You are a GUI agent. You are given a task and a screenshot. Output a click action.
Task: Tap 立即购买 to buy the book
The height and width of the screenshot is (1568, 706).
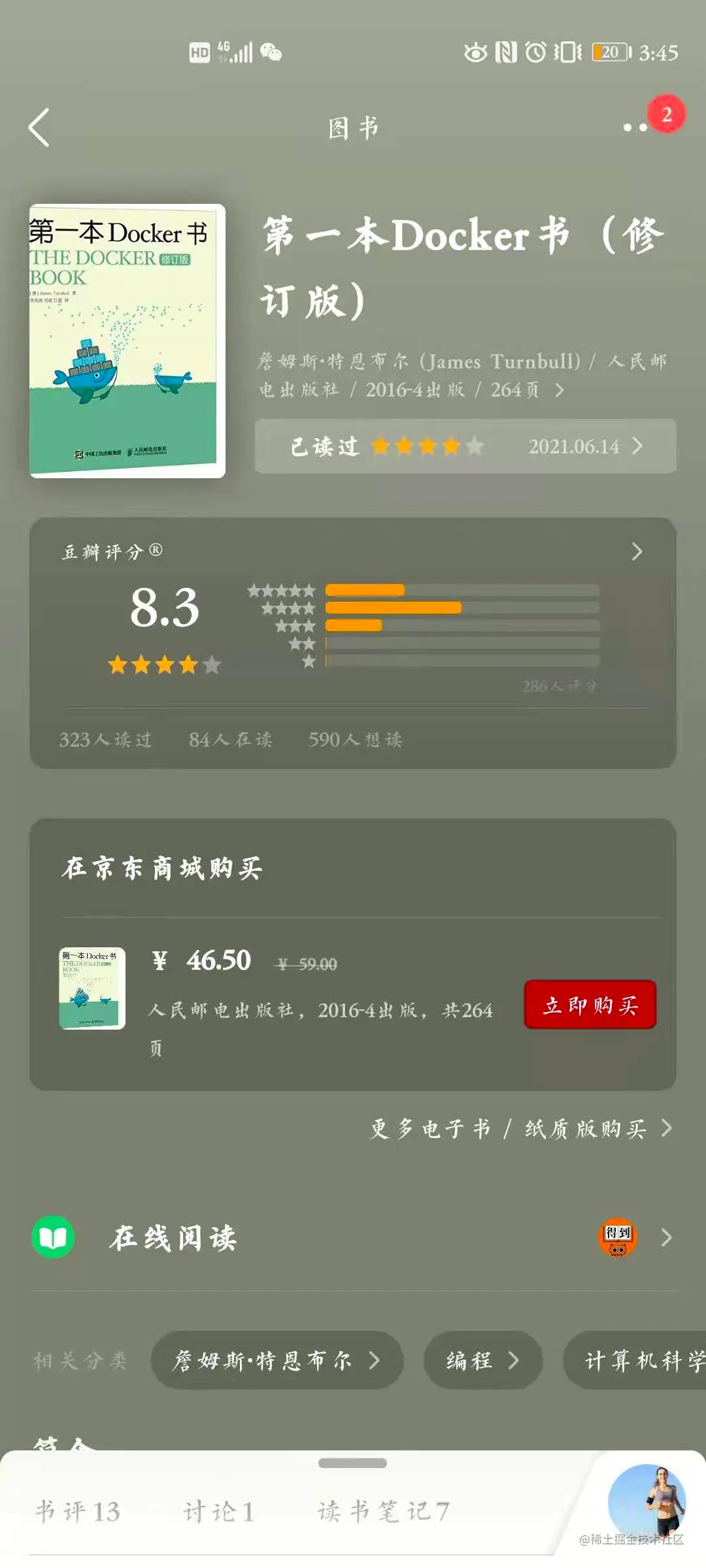[590, 1005]
